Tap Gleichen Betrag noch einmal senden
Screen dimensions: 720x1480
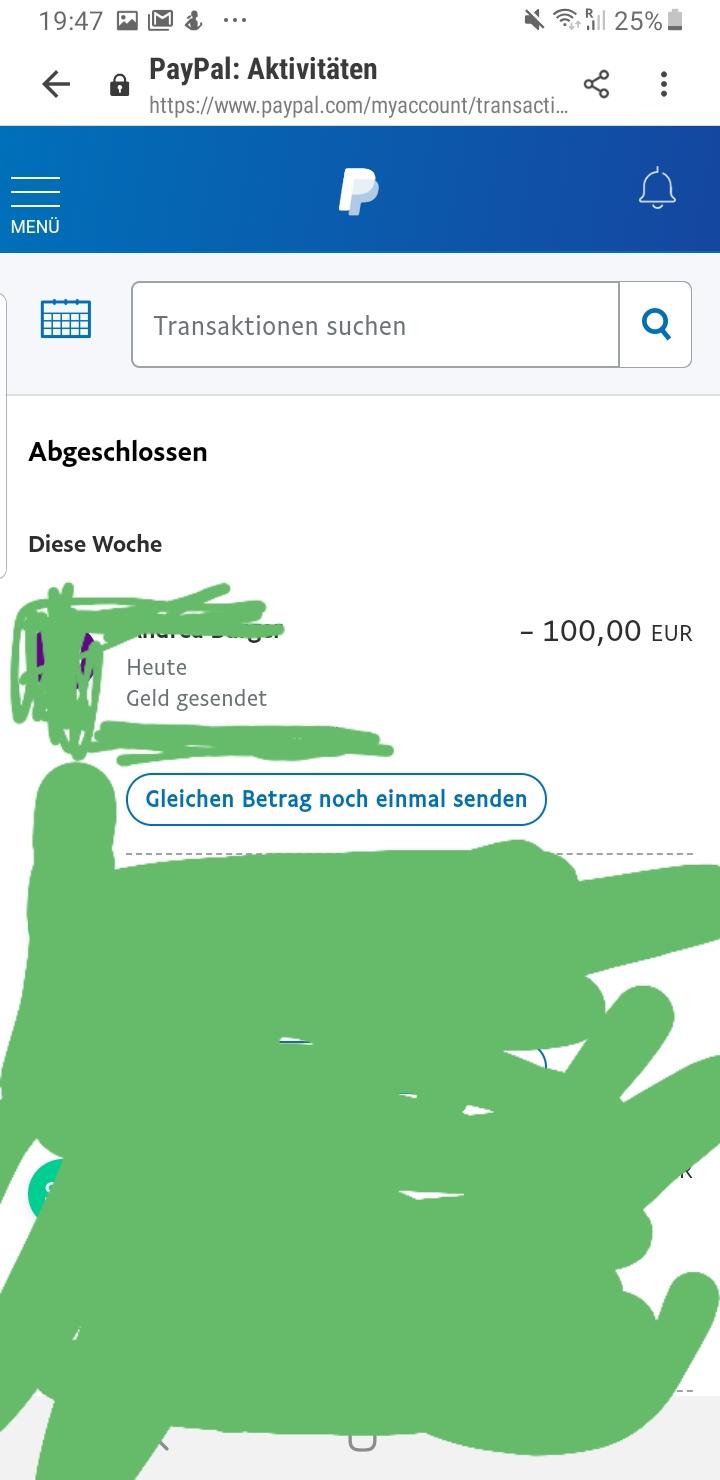click(x=336, y=799)
